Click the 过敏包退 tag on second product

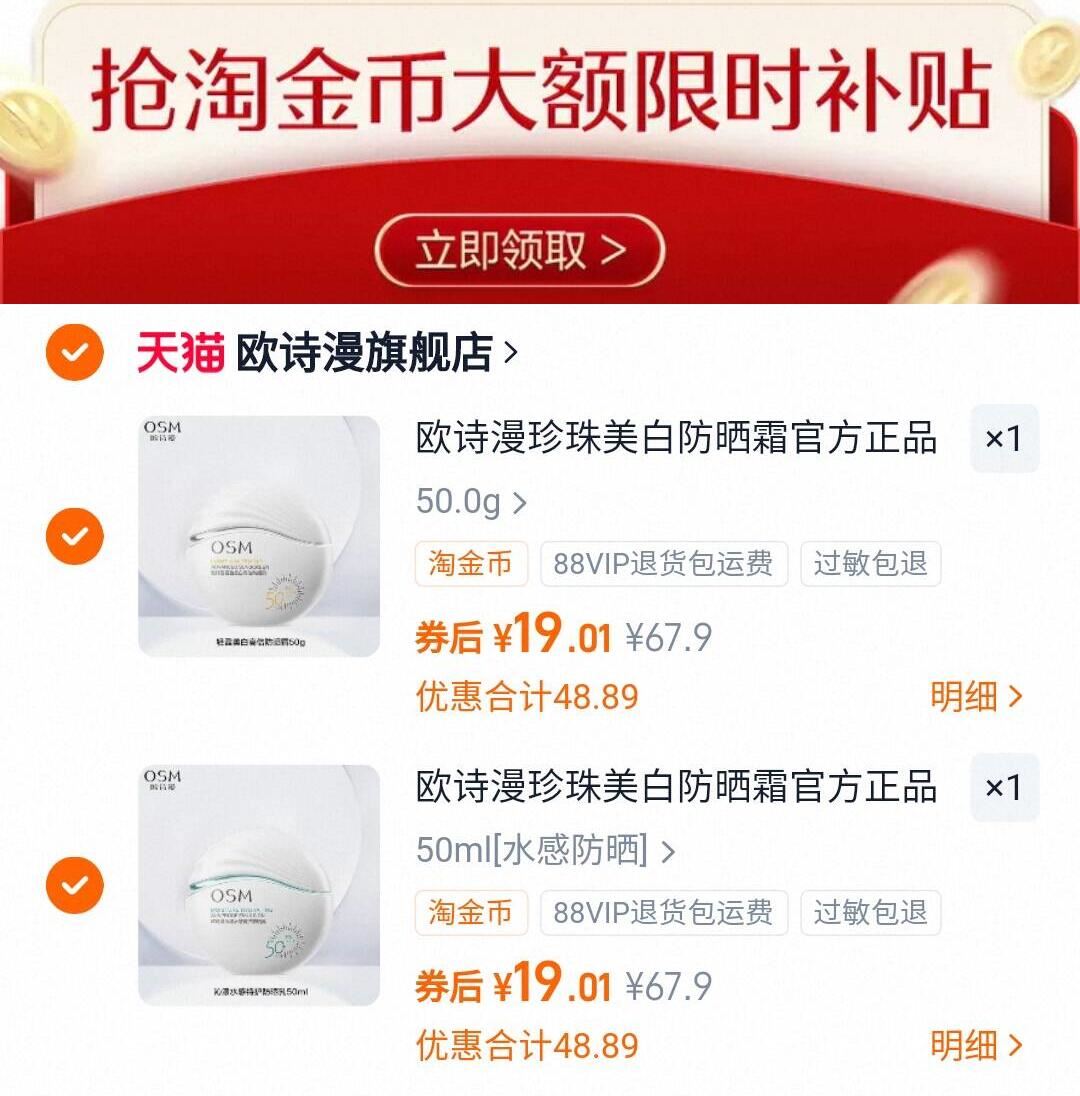(869, 913)
